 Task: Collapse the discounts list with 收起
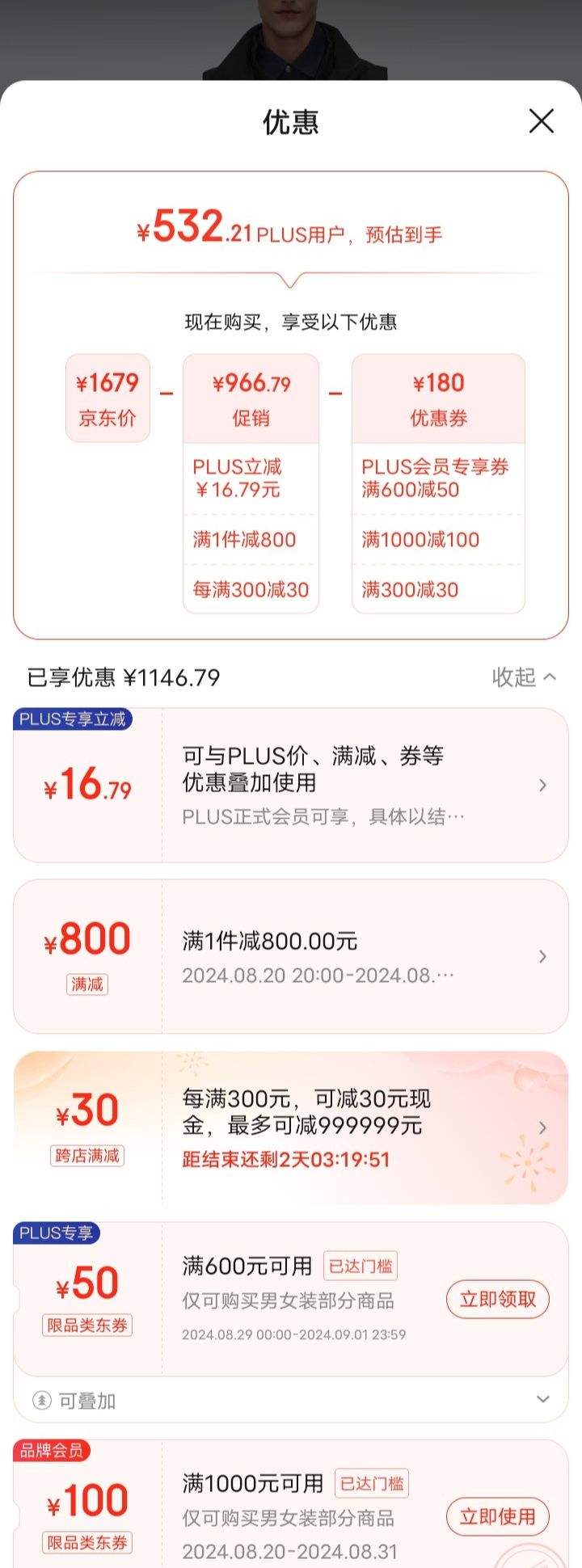(524, 677)
